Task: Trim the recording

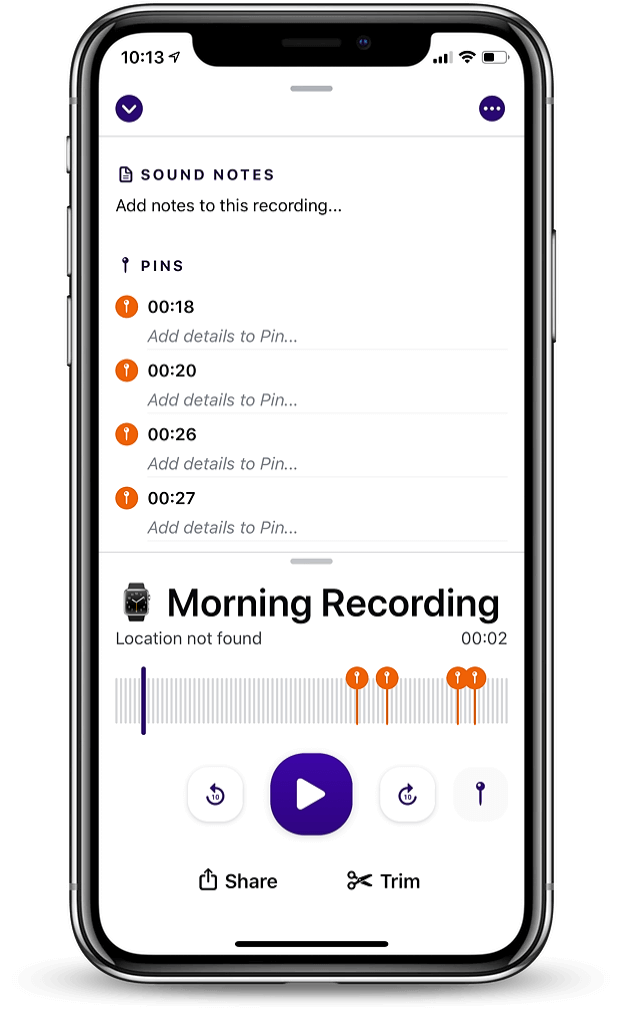Action: [384, 881]
